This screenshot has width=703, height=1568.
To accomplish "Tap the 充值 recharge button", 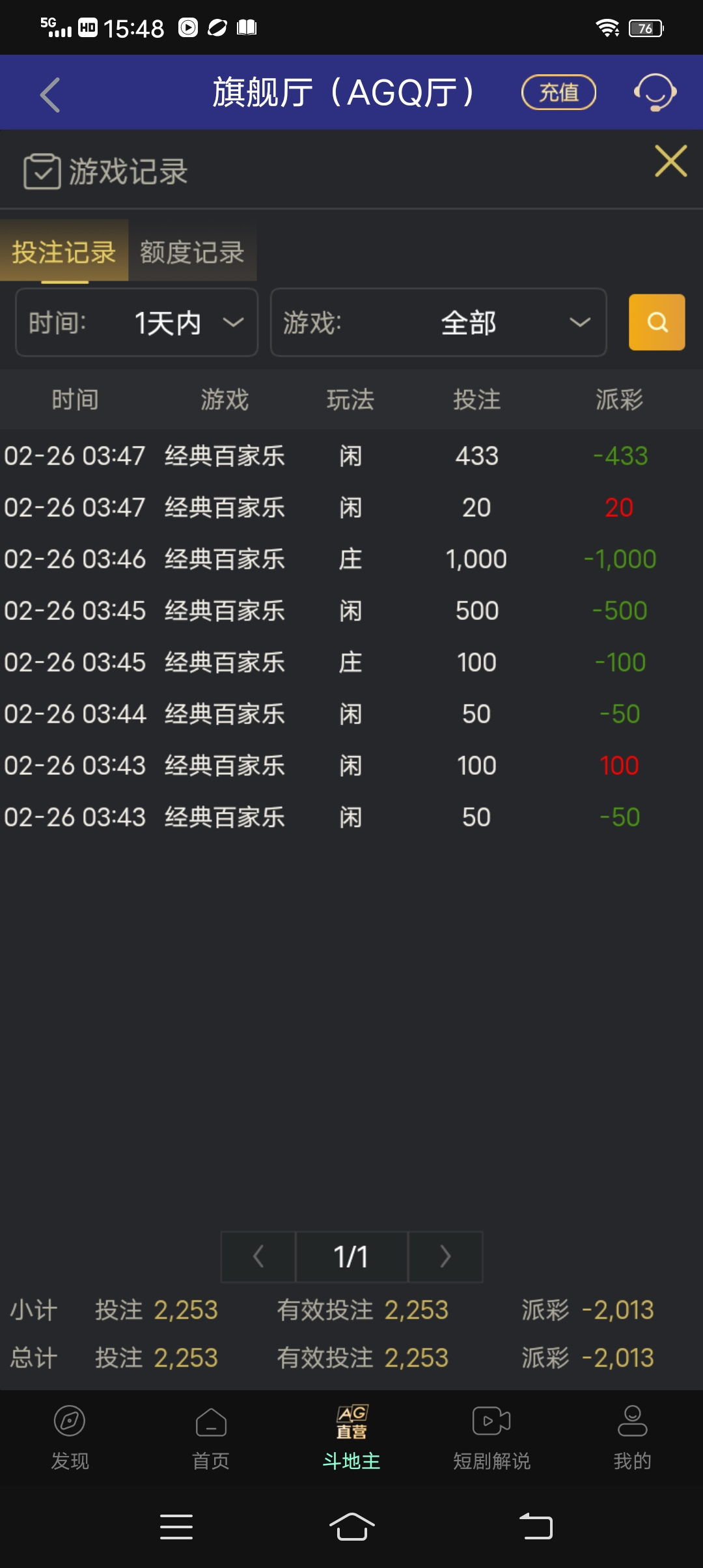I will click(558, 92).
